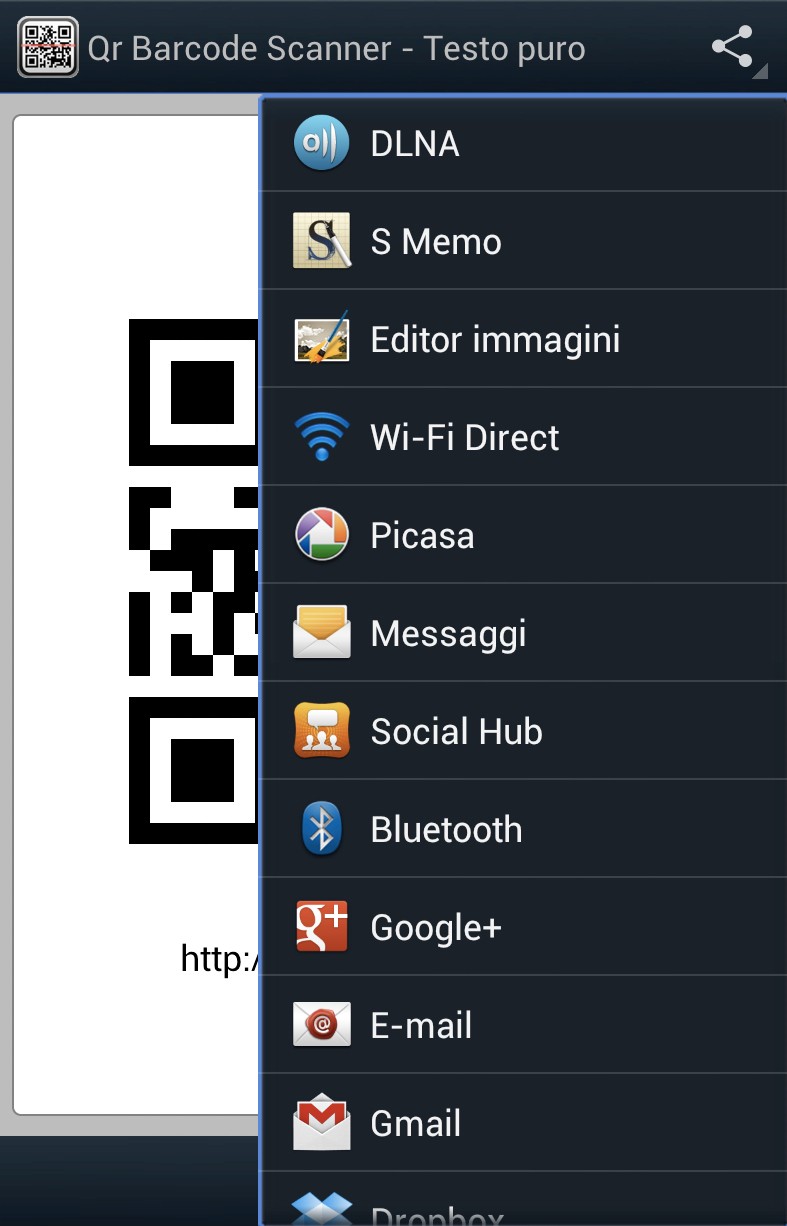Share via DLNA
Screen dimensions: 787x1226
tap(522, 144)
